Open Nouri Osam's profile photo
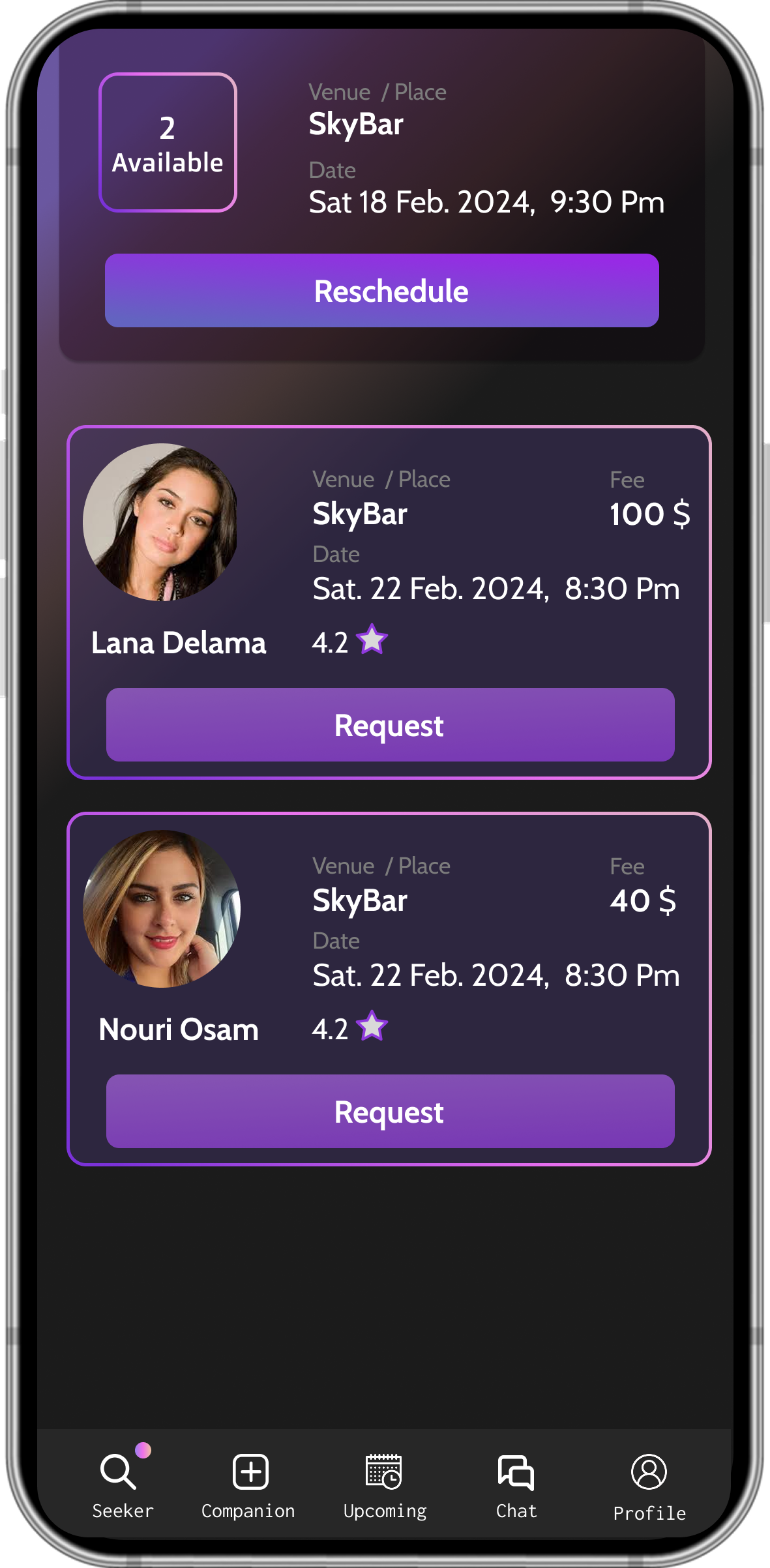Viewport: 770px width, 1568px height. click(x=162, y=909)
